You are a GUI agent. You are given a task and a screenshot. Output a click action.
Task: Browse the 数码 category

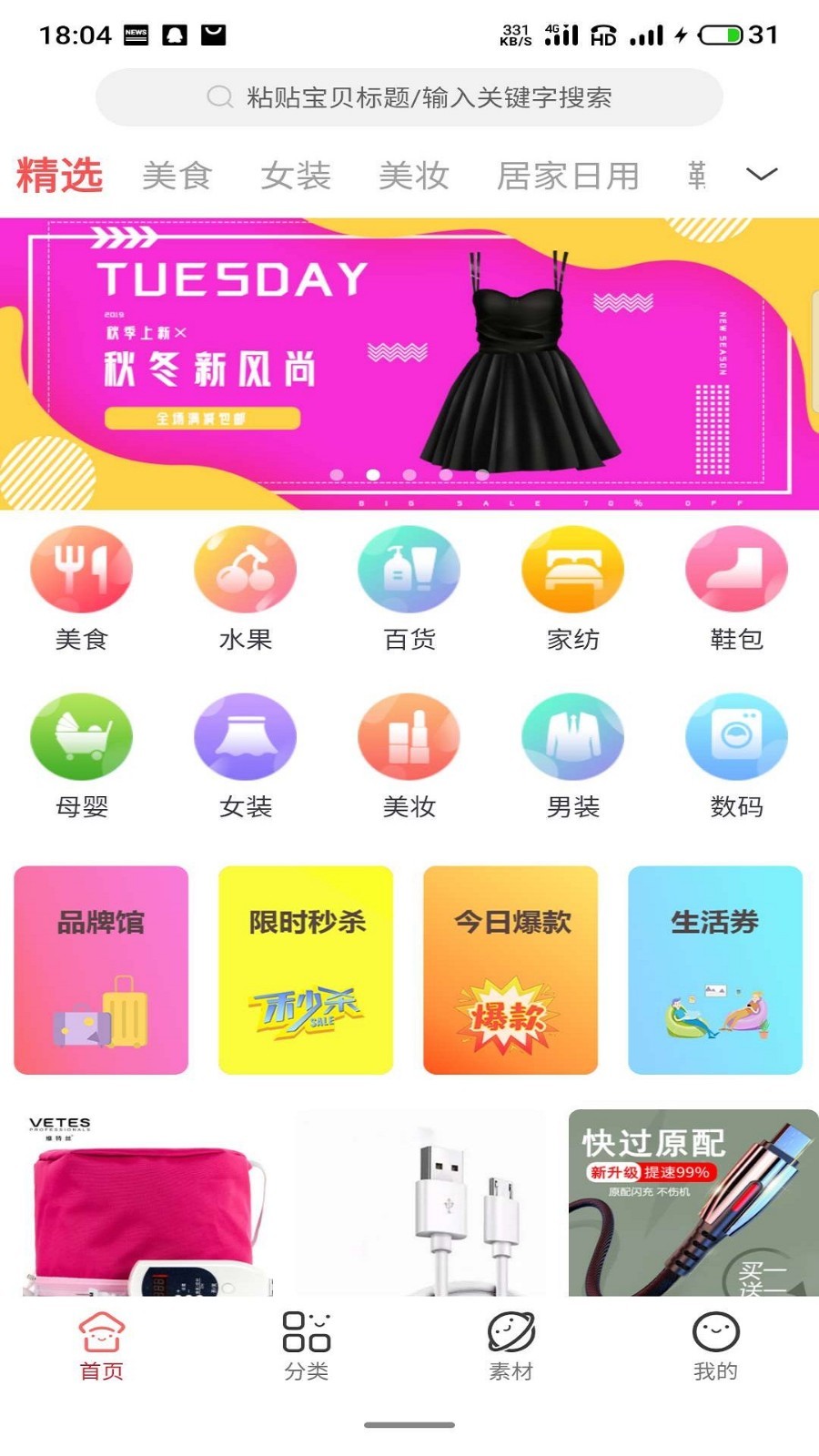click(736, 755)
